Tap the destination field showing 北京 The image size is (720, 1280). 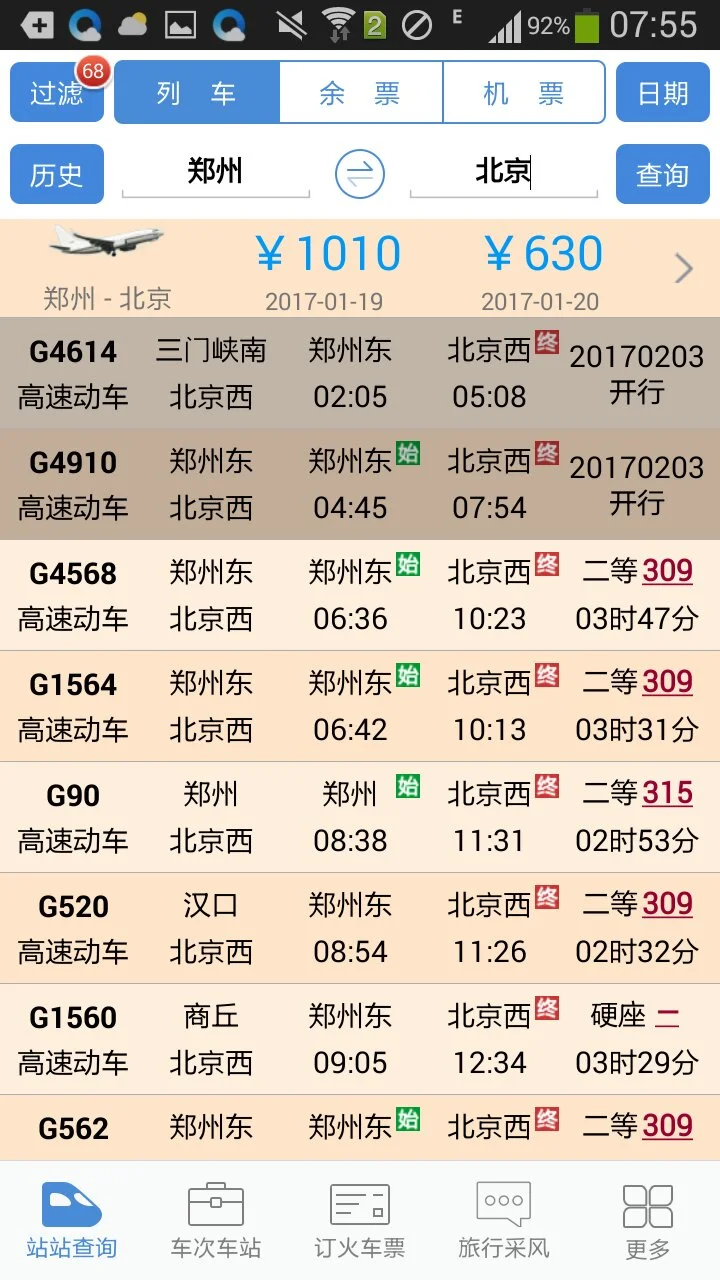click(504, 170)
